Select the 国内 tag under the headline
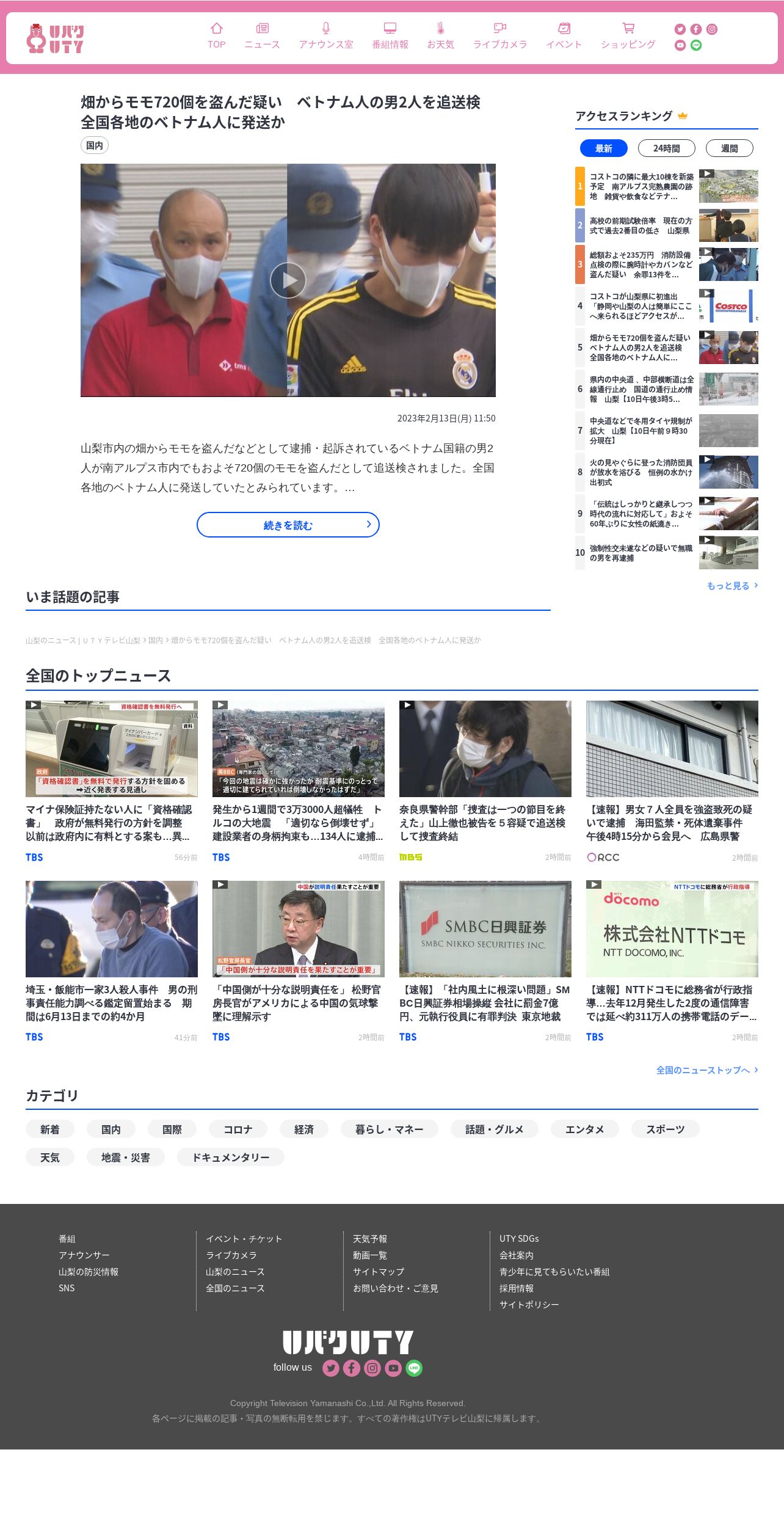This screenshot has height=1524, width=784. [95, 145]
